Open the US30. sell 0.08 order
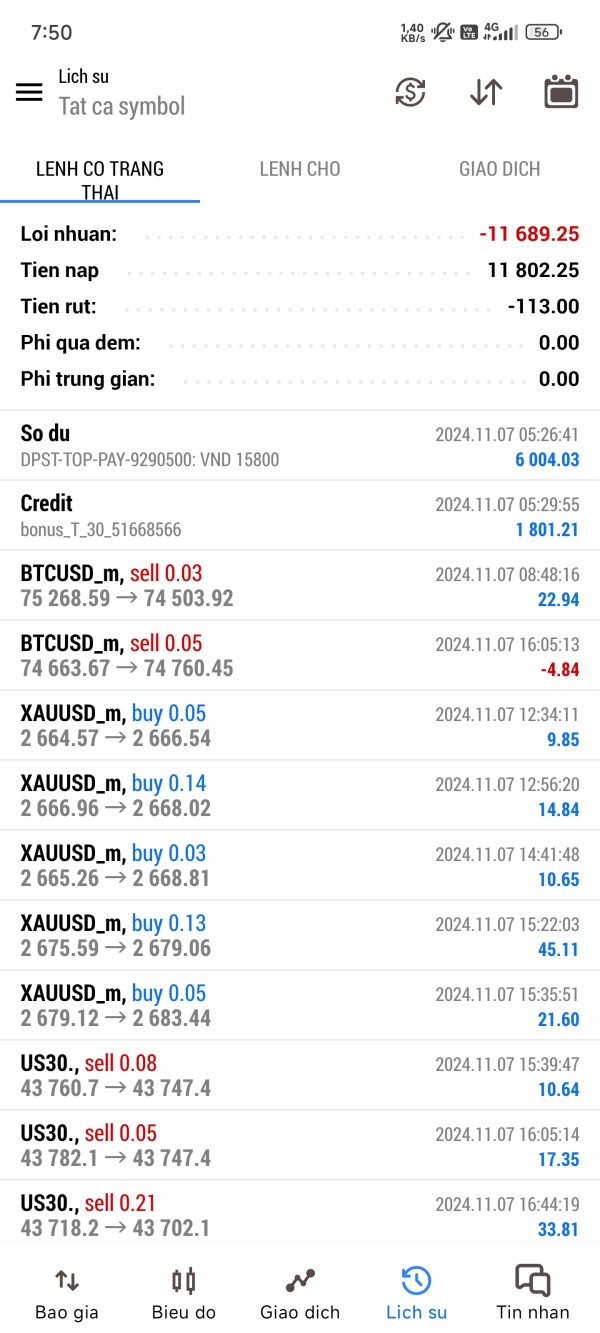The width and height of the screenshot is (600, 1333). 300,1076
